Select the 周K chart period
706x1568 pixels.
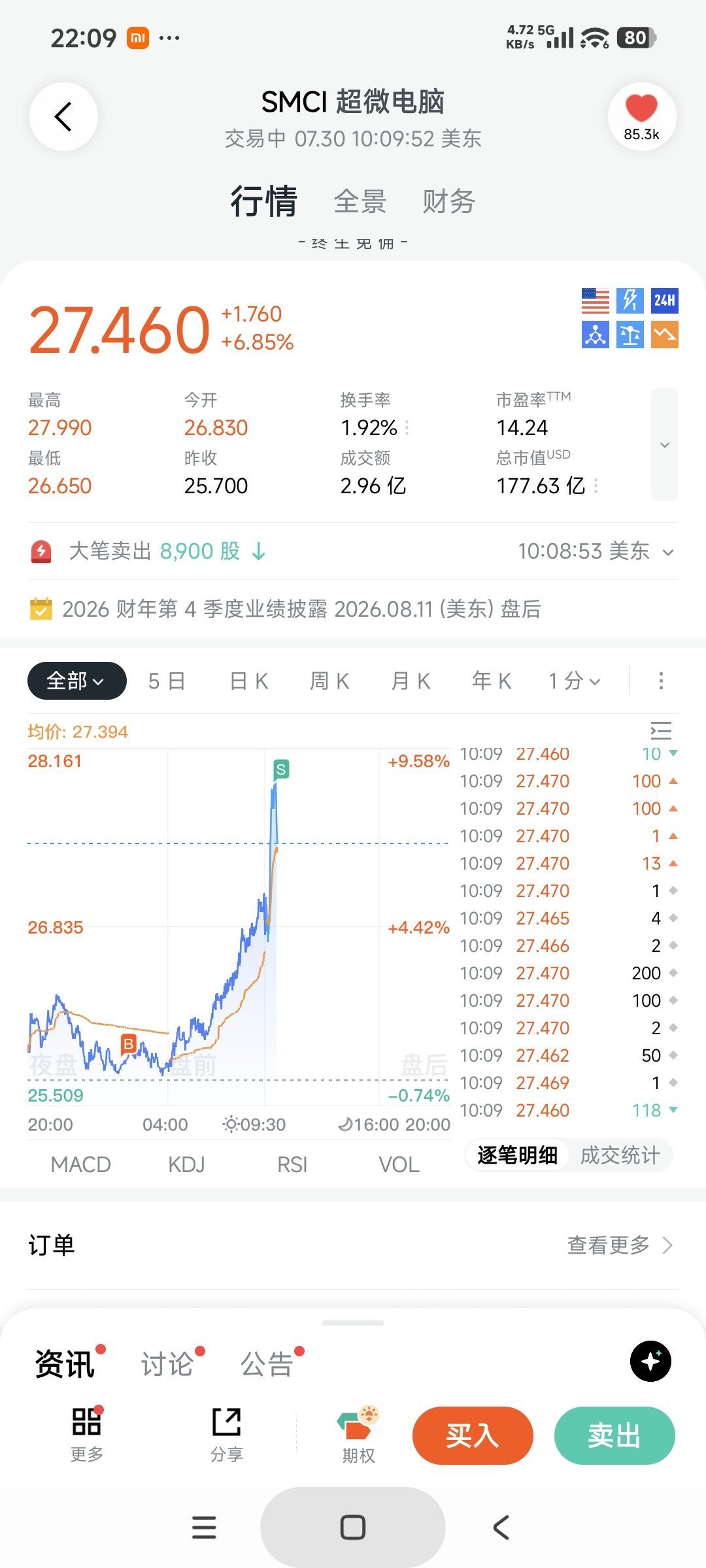click(329, 681)
